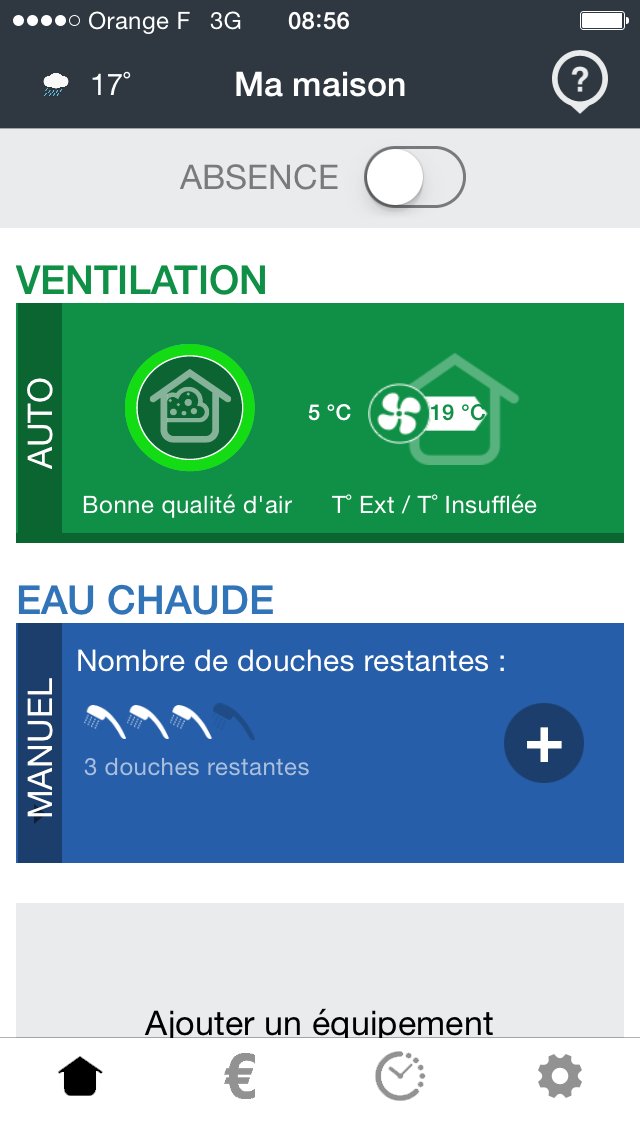View the weather showing 17°
The height and width of the screenshot is (1136, 640).
pyautogui.click(x=88, y=85)
